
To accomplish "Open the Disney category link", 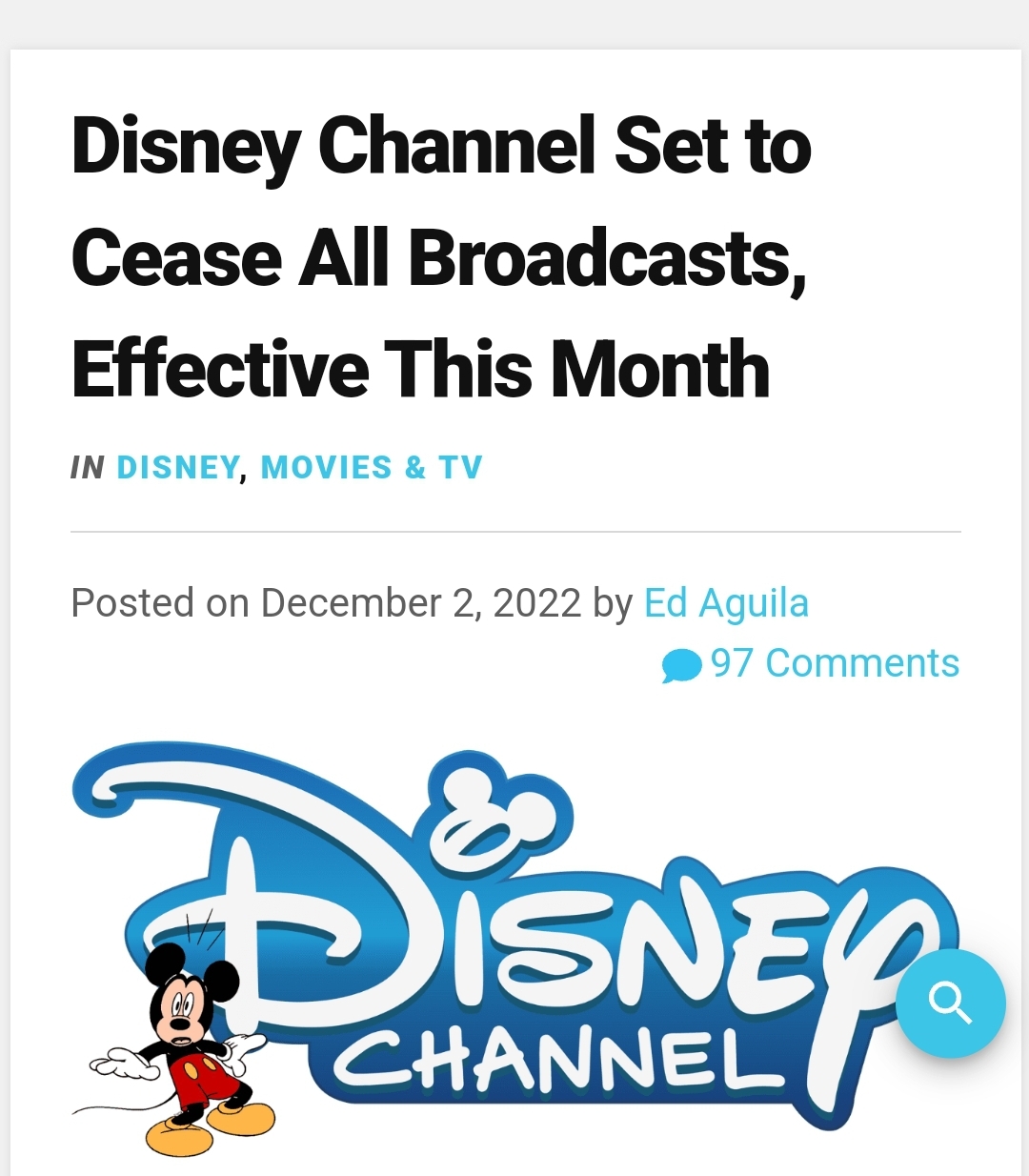I will [x=177, y=468].
